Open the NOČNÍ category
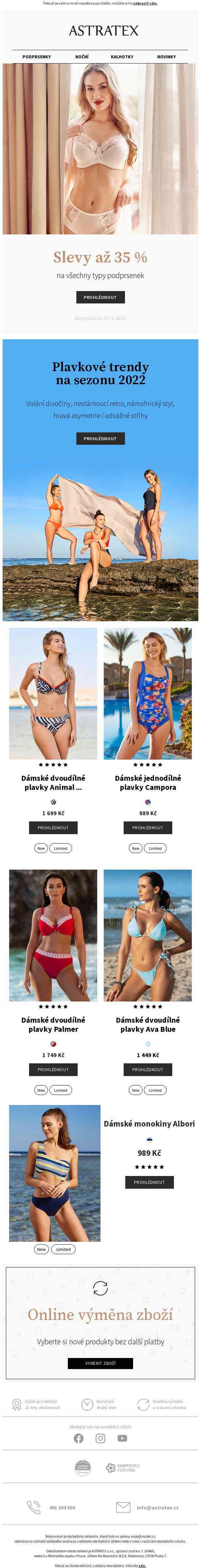 click(82, 57)
